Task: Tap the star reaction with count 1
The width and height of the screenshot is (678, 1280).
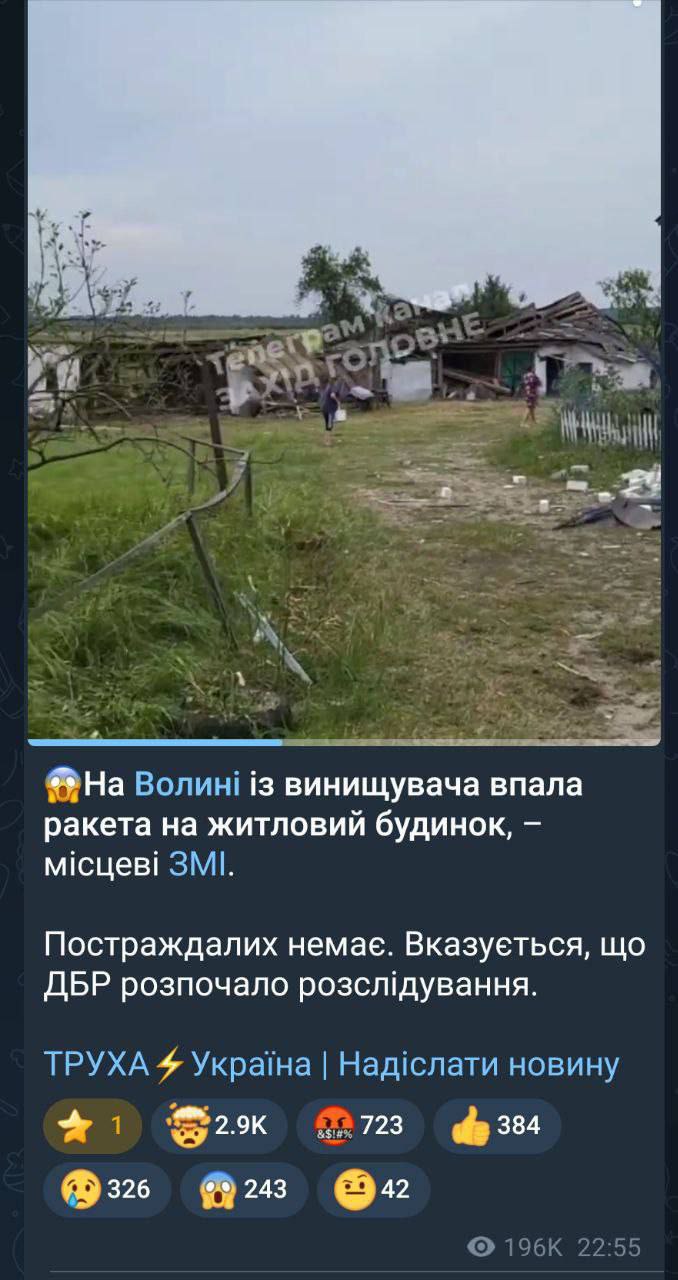Action: (x=92, y=1126)
